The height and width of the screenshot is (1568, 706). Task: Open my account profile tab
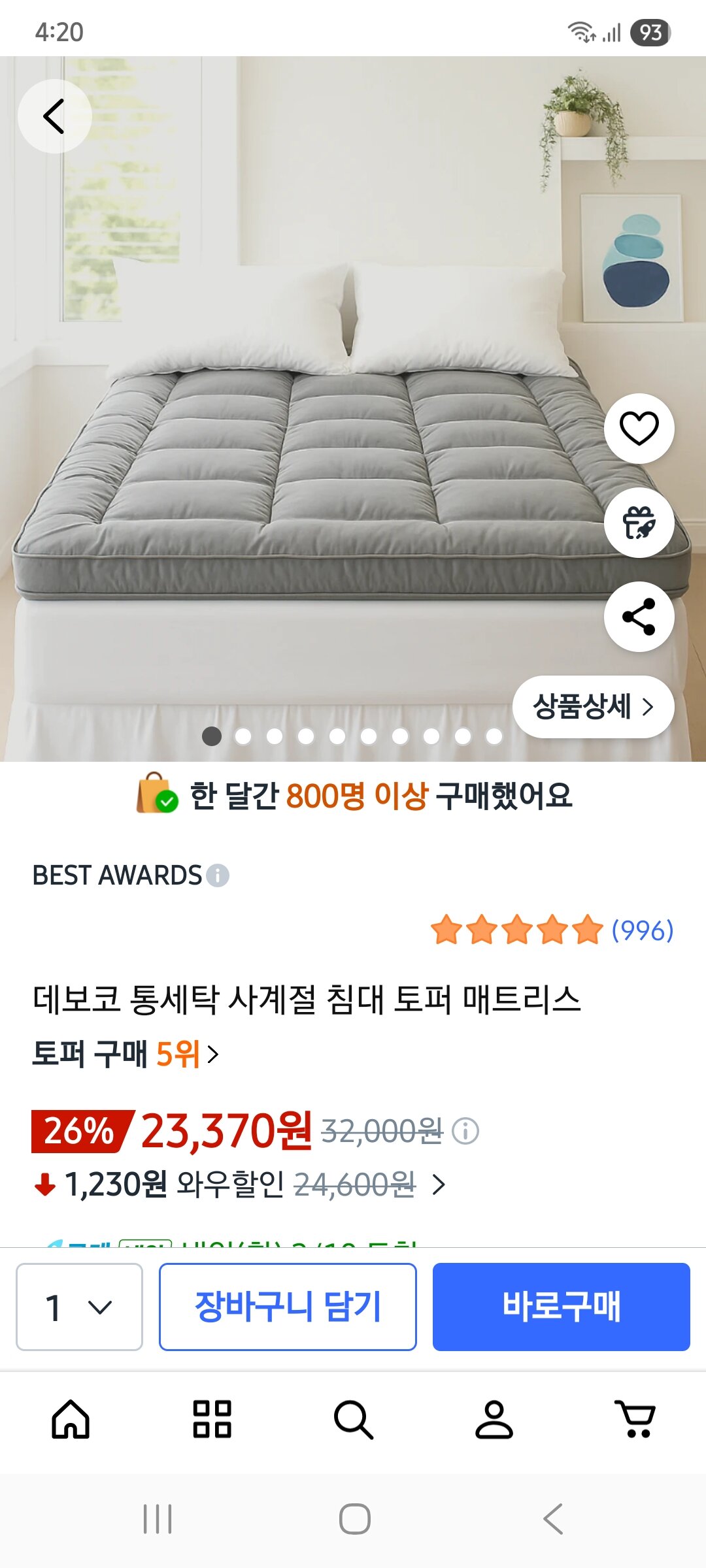[494, 1419]
